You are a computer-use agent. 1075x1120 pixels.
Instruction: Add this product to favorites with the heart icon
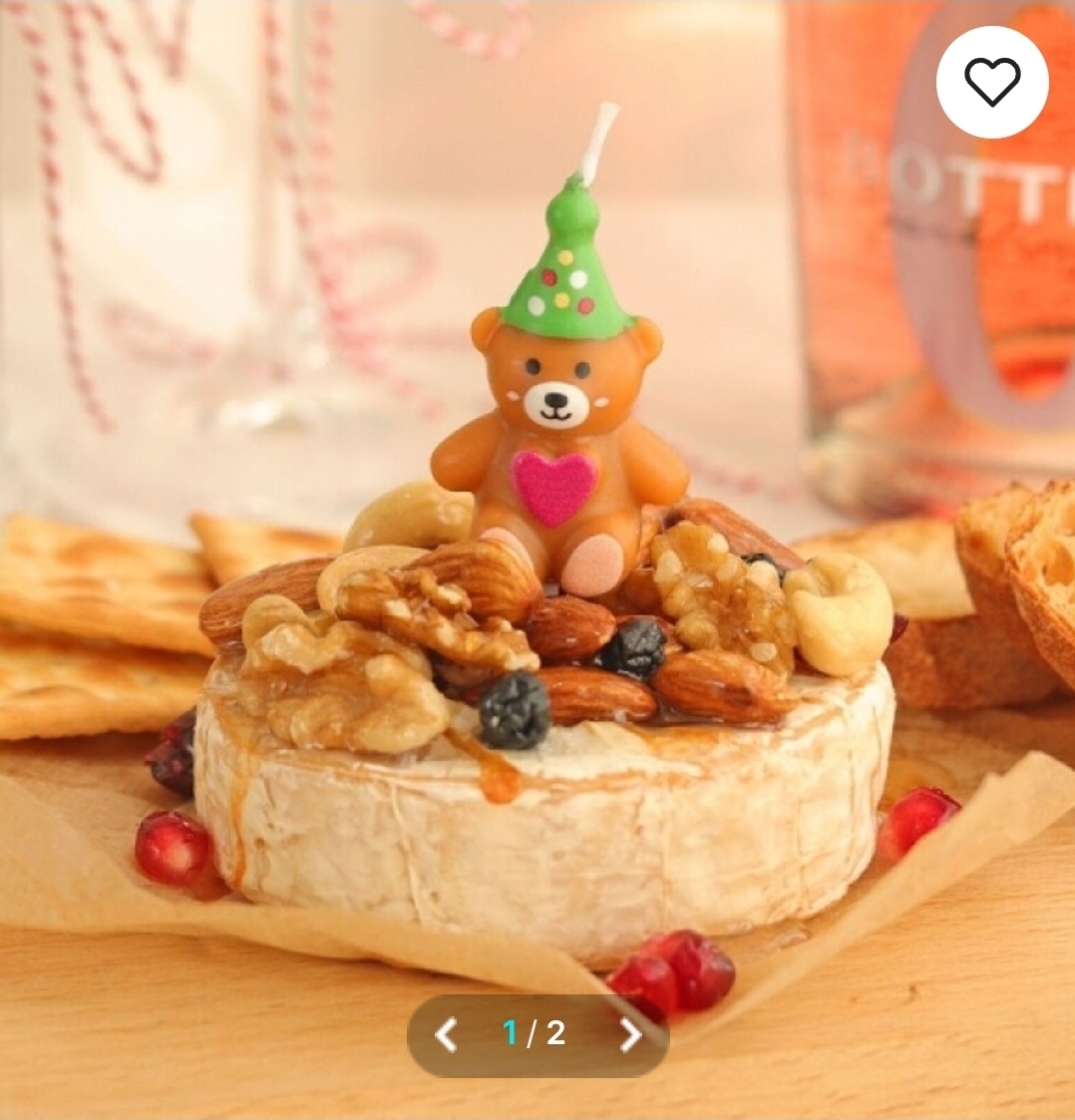992,82
